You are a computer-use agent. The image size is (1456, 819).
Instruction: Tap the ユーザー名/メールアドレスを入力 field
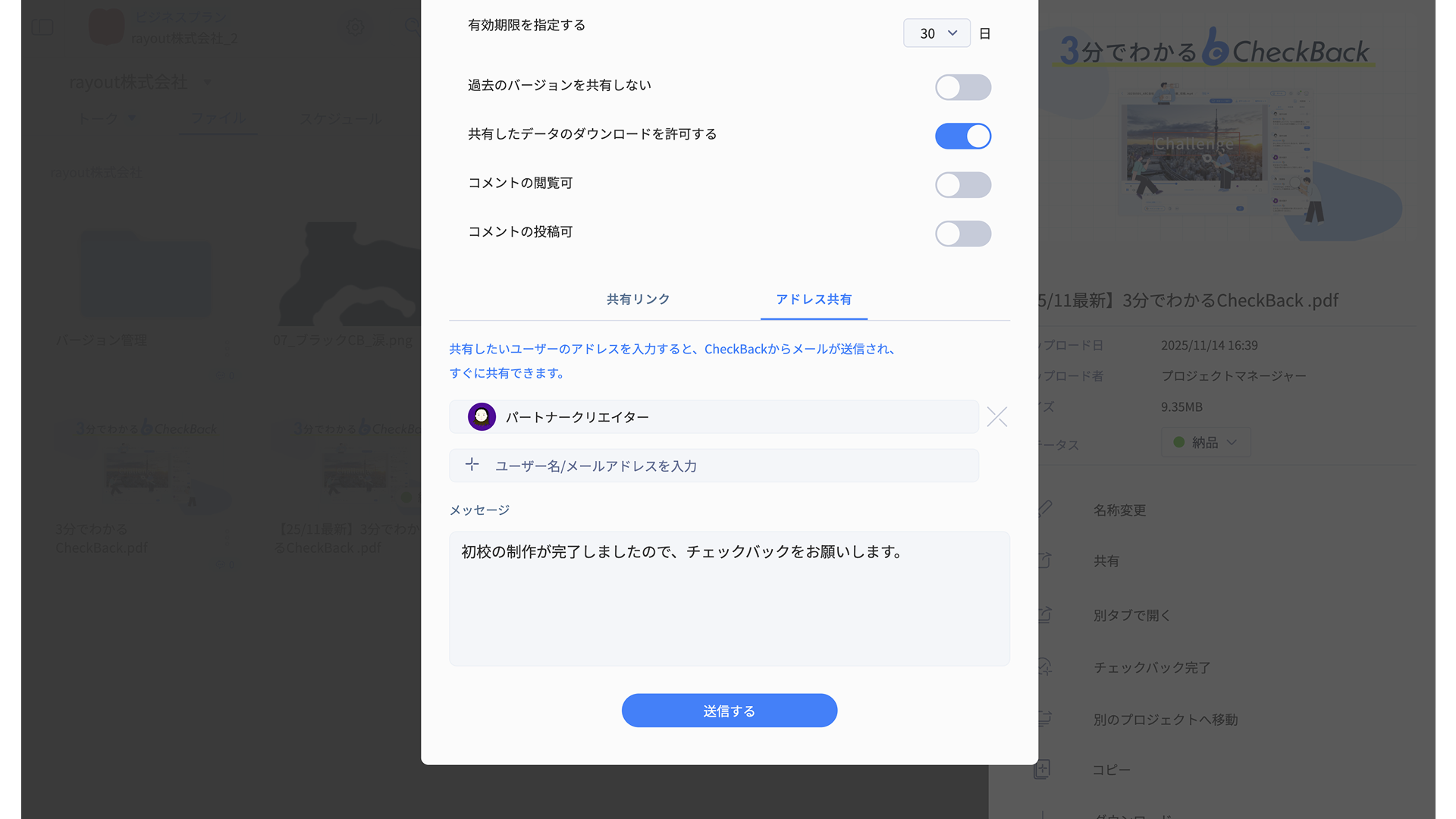point(713,466)
